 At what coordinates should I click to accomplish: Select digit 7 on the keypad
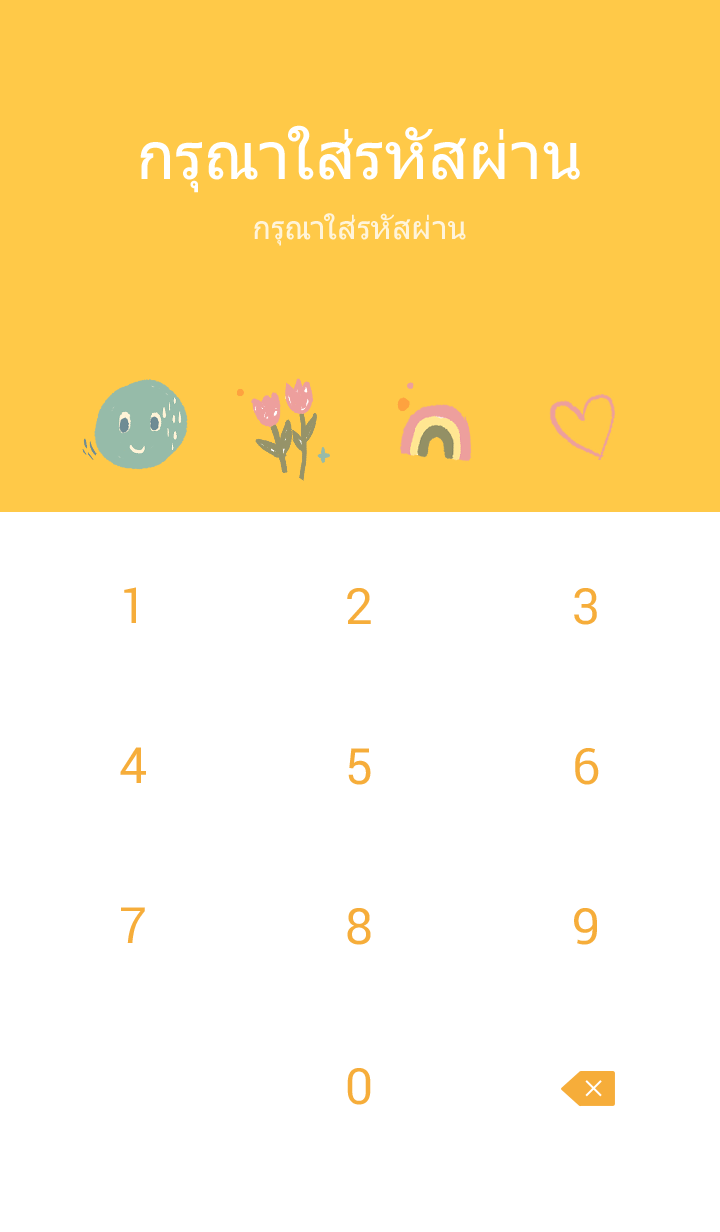click(132, 927)
